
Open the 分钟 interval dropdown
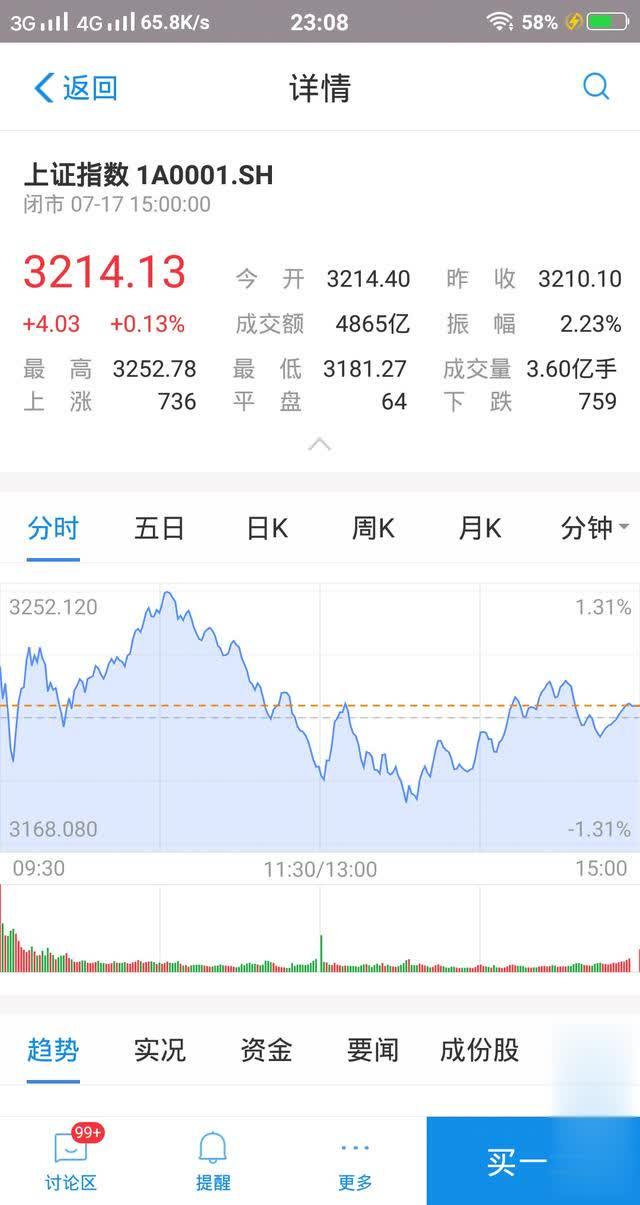point(594,528)
